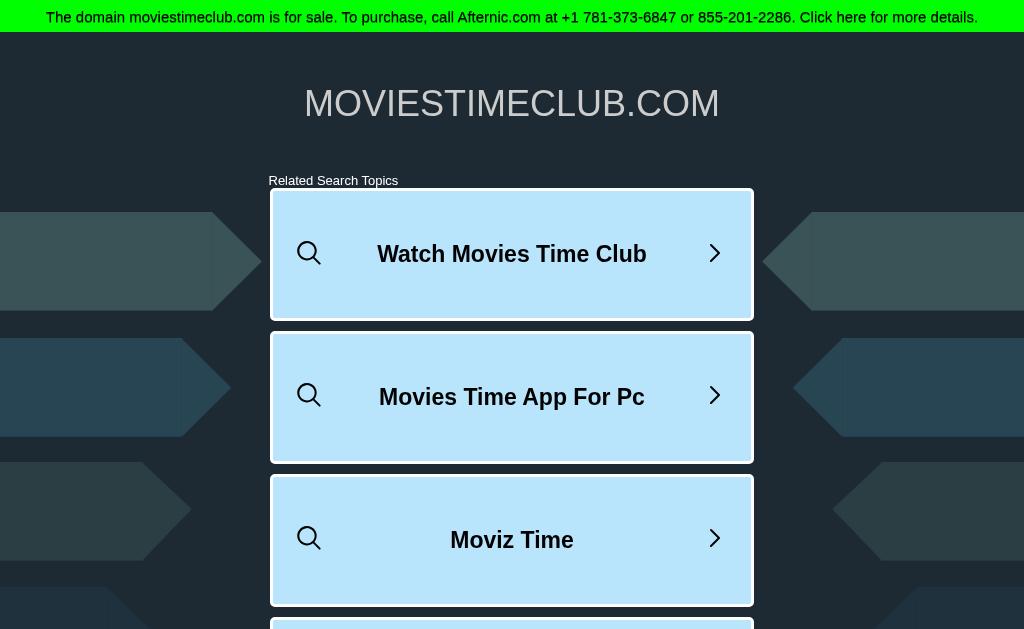This screenshot has width=1024, height=629.
Task: Open the Watch Movies Time Club topic
Action: [512, 254]
